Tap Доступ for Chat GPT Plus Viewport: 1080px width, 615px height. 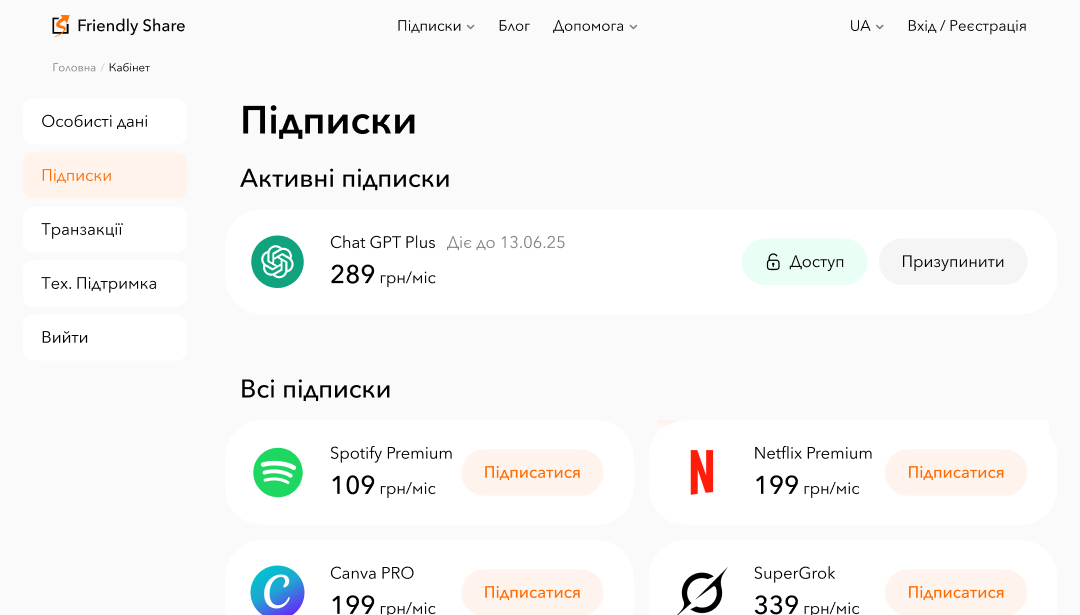pyautogui.click(x=804, y=262)
